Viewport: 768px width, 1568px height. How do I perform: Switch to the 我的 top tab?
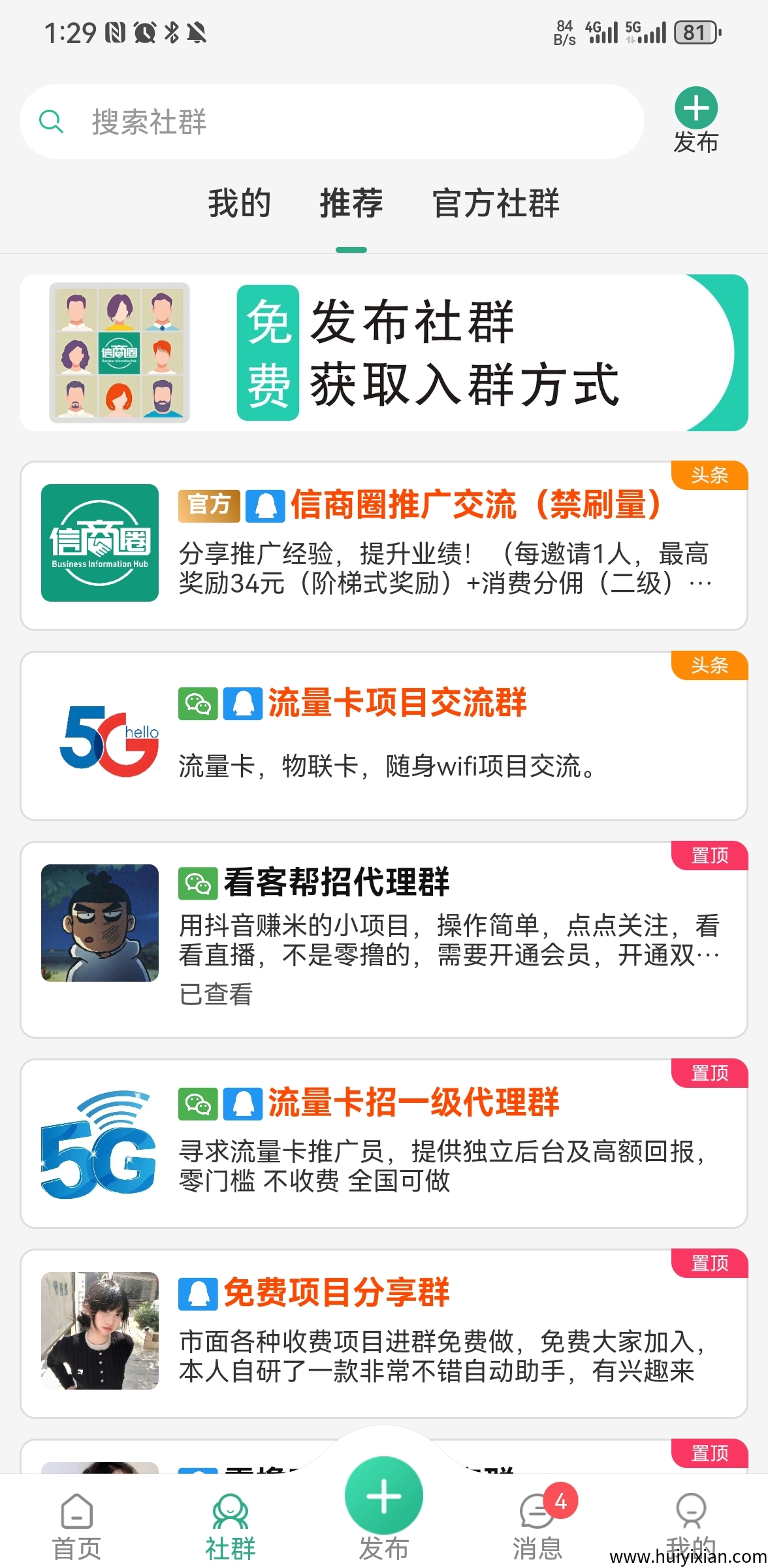tap(239, 203)
